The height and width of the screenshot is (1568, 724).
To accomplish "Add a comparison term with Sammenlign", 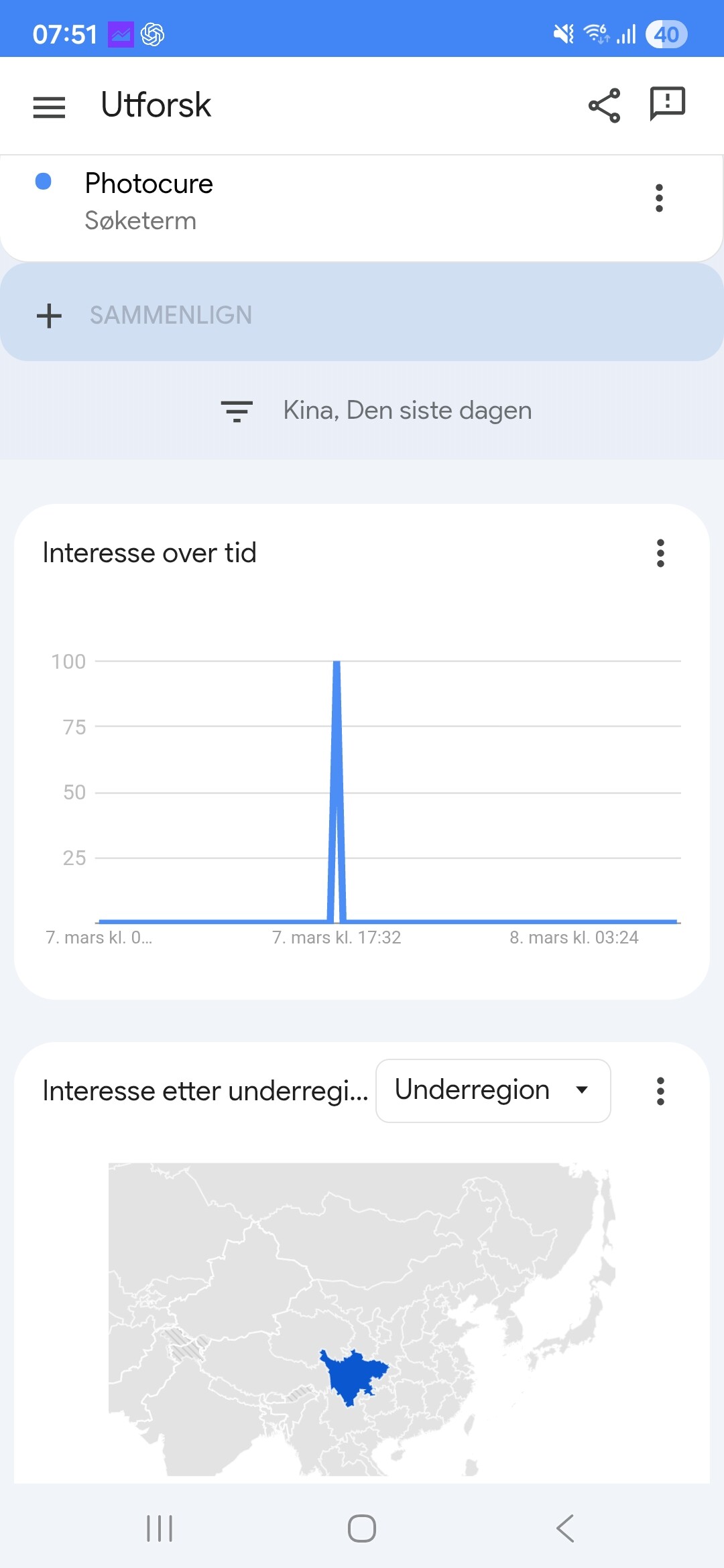I will pos(171,315).
